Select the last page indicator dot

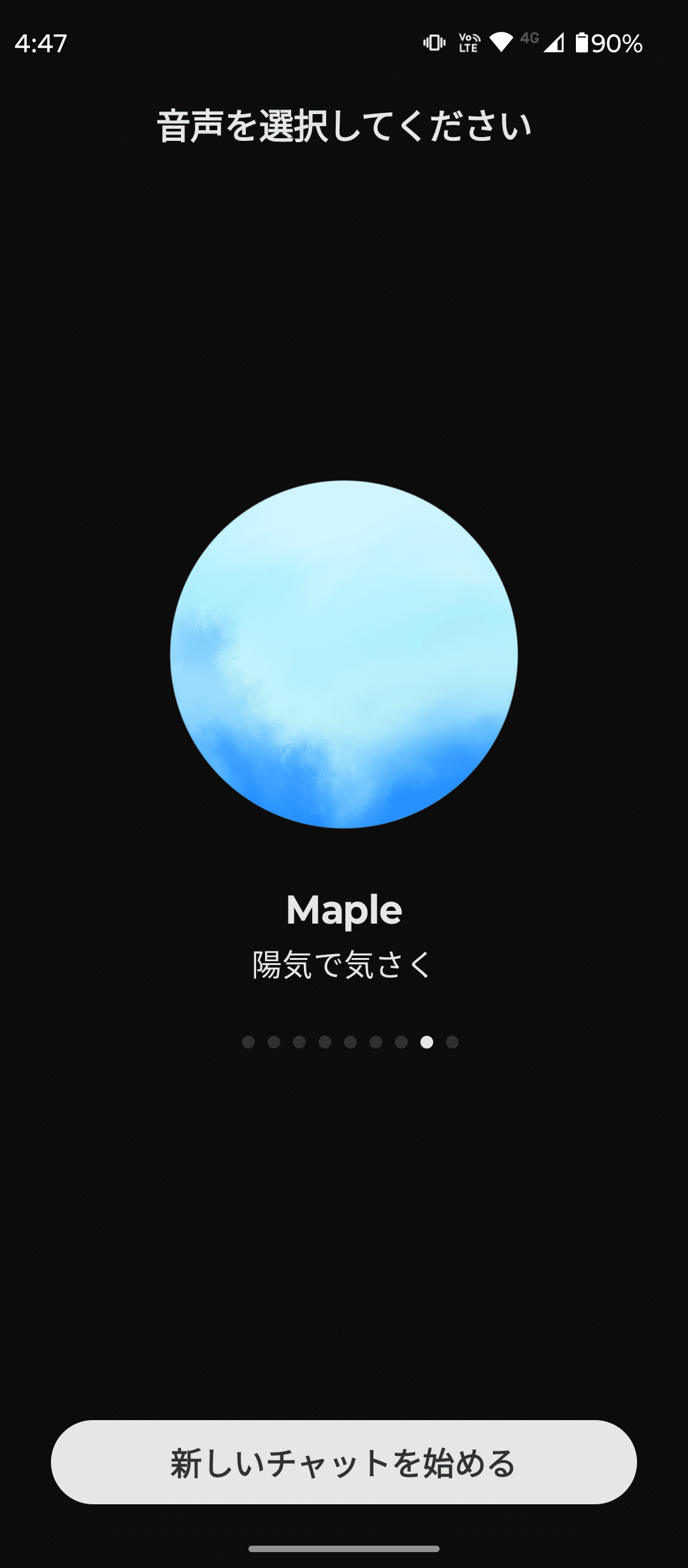point(452,1042)
